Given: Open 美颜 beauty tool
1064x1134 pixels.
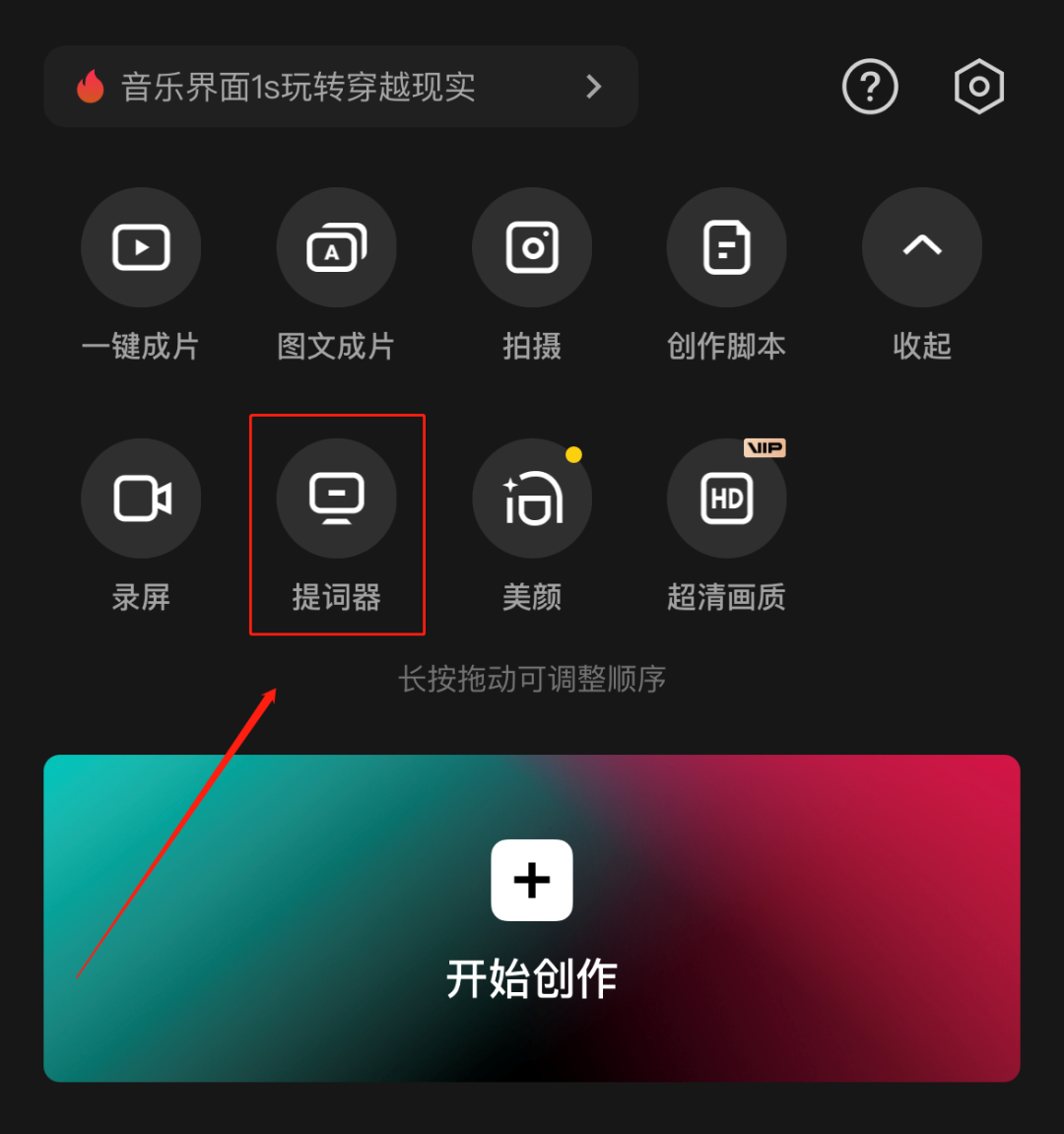Looking at the screenshot, I should [x=532, y=498].
